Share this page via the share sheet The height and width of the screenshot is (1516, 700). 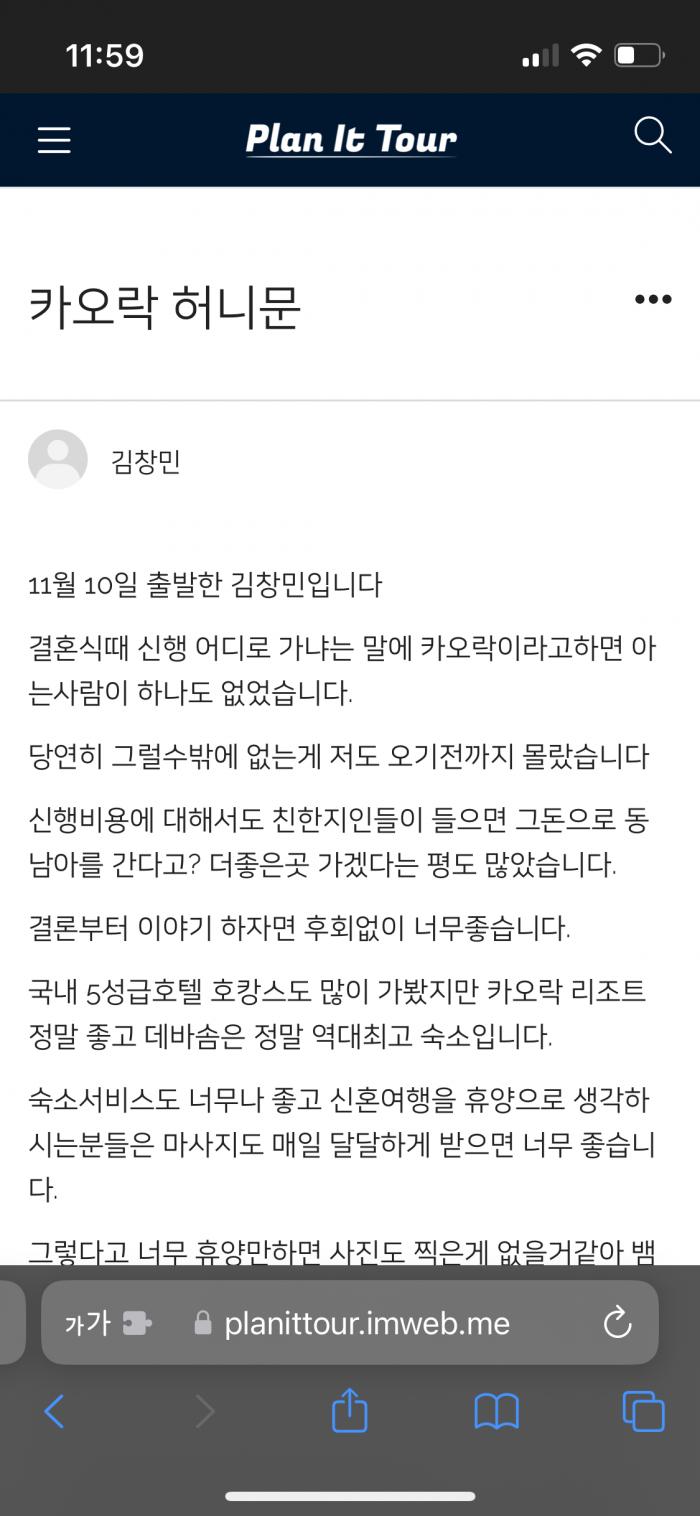(349, 1410)
